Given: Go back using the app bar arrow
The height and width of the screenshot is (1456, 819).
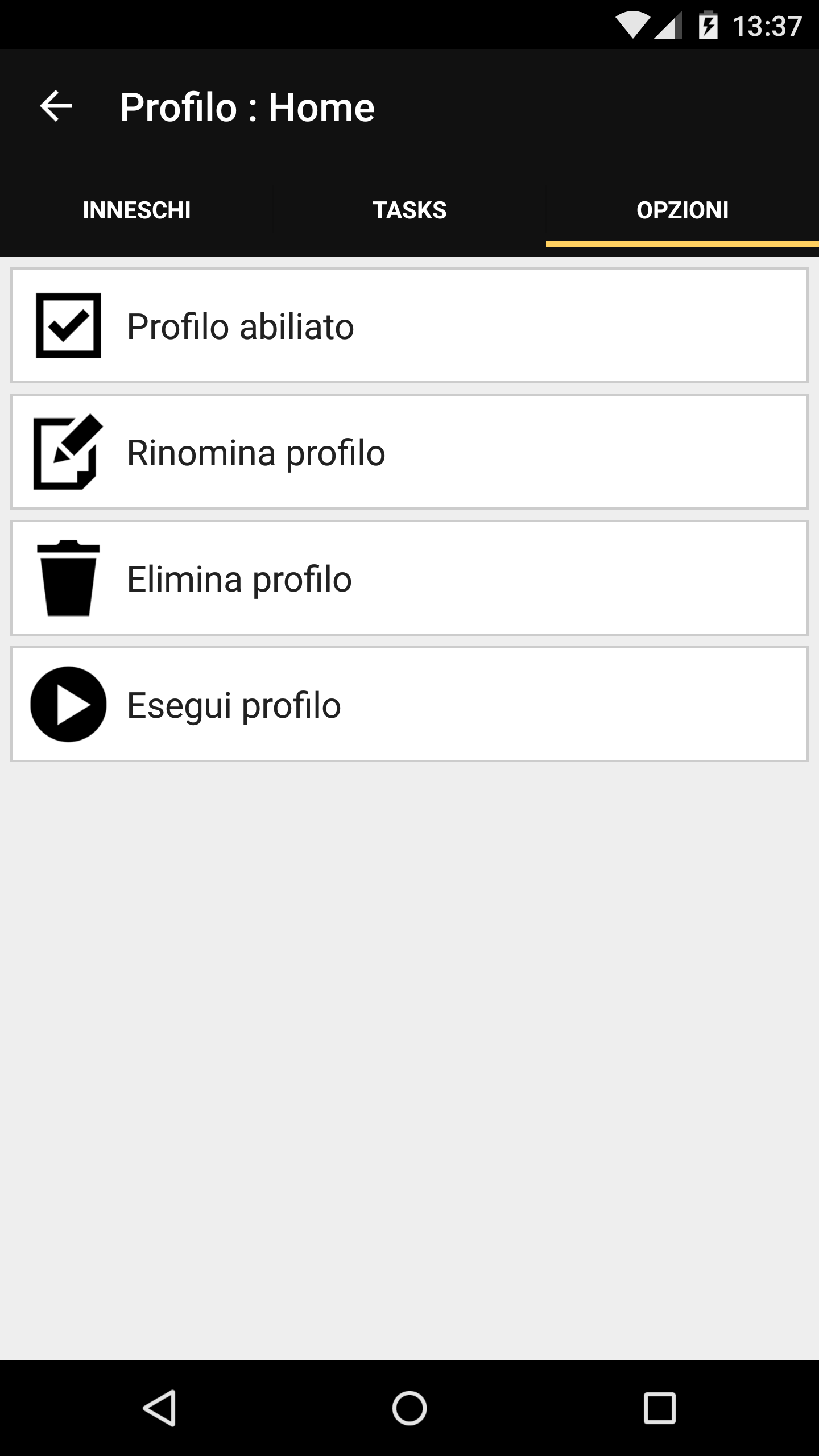Looking at the screenshot, I should (56, 106).
